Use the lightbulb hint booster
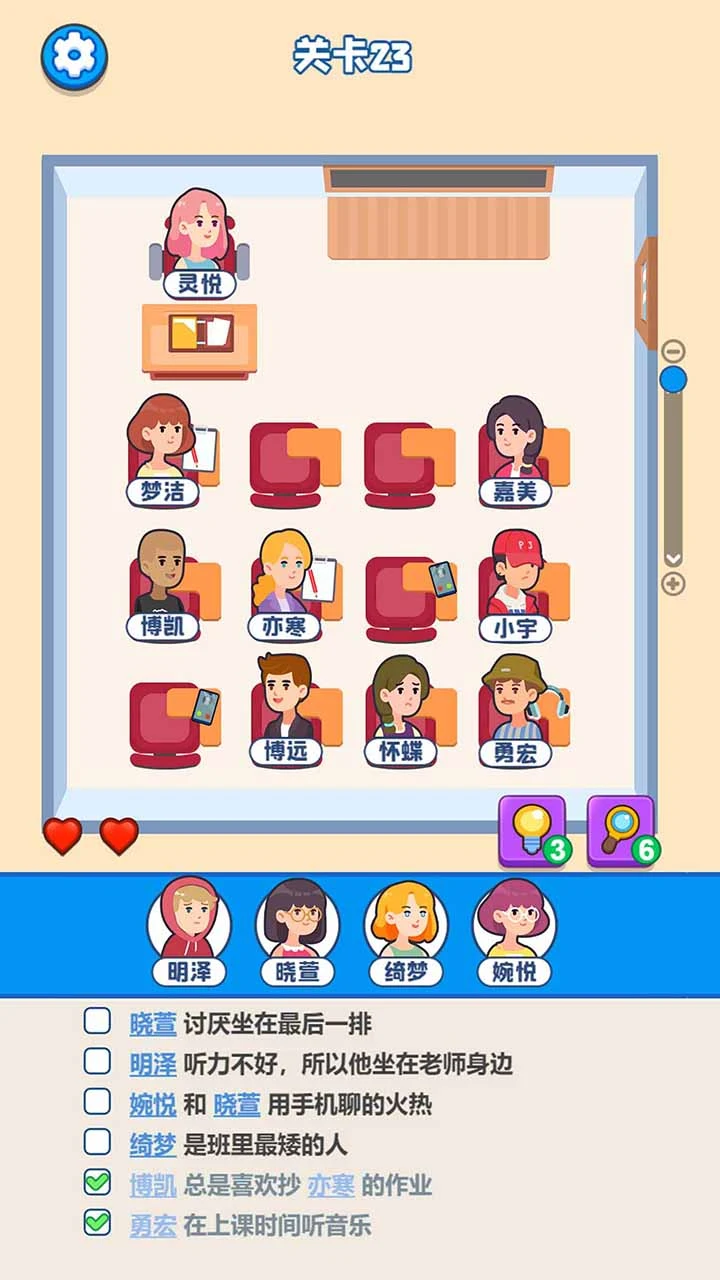Viewport: 720px width, 1280px height. pyautogui.click(x=533, y=829)
